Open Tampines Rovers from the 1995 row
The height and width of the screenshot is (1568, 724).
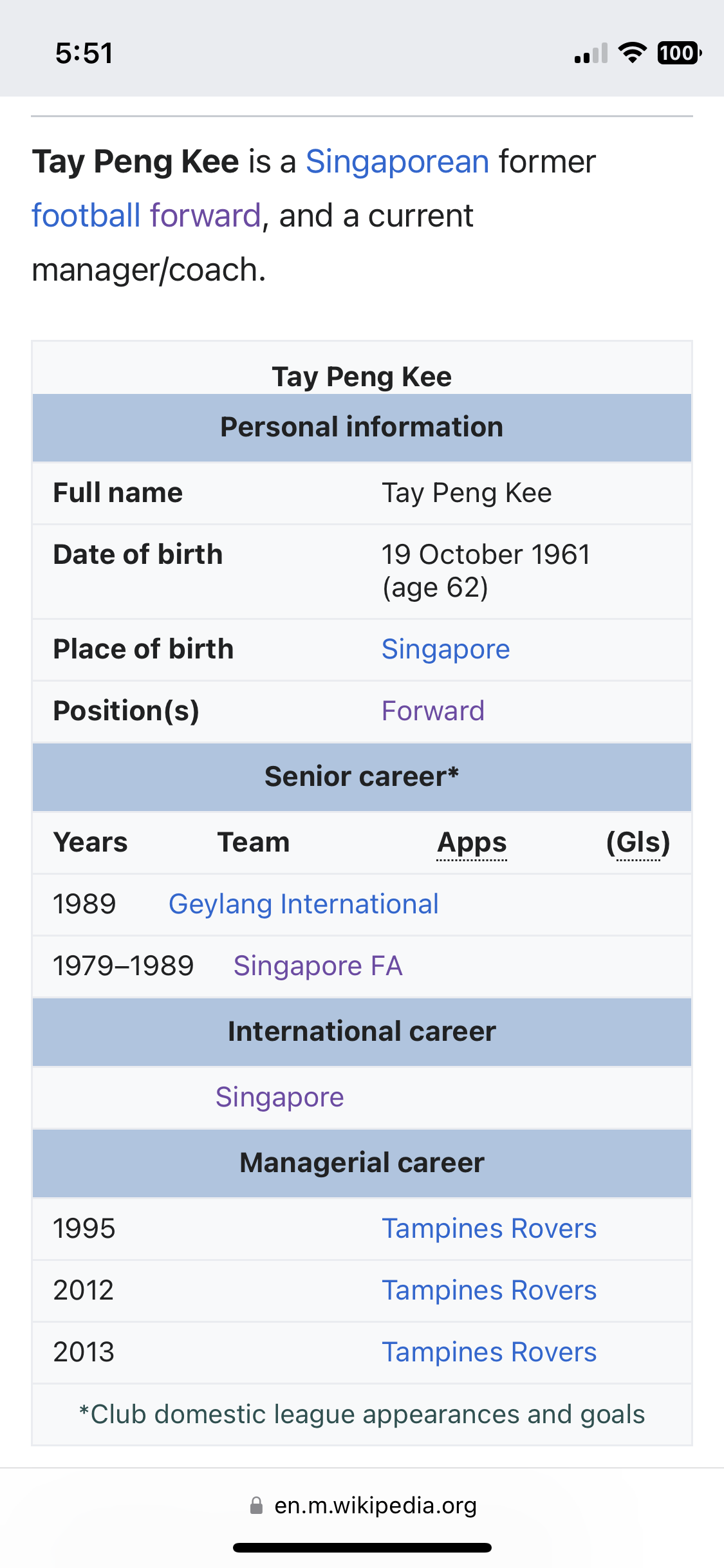coord(489,1228)
